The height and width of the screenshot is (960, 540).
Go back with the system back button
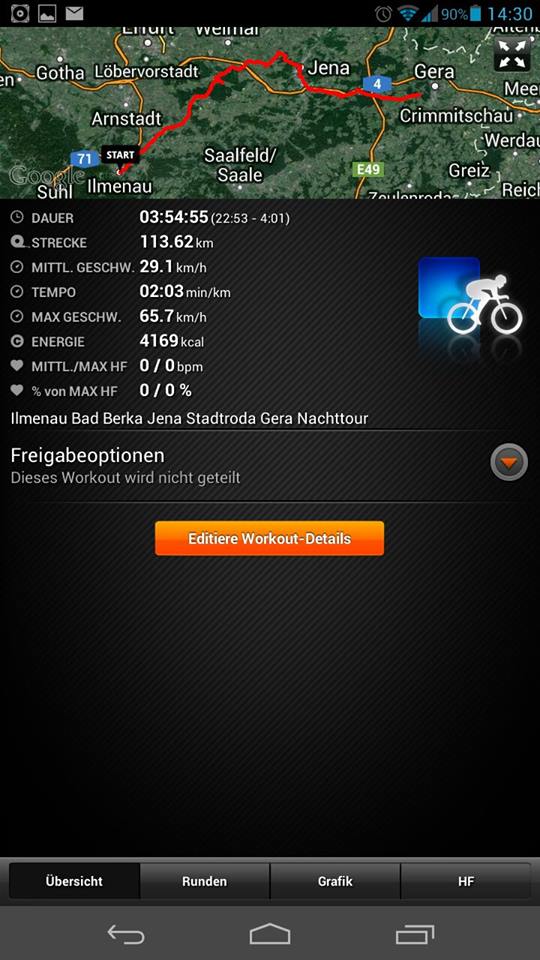click(126, 934)
